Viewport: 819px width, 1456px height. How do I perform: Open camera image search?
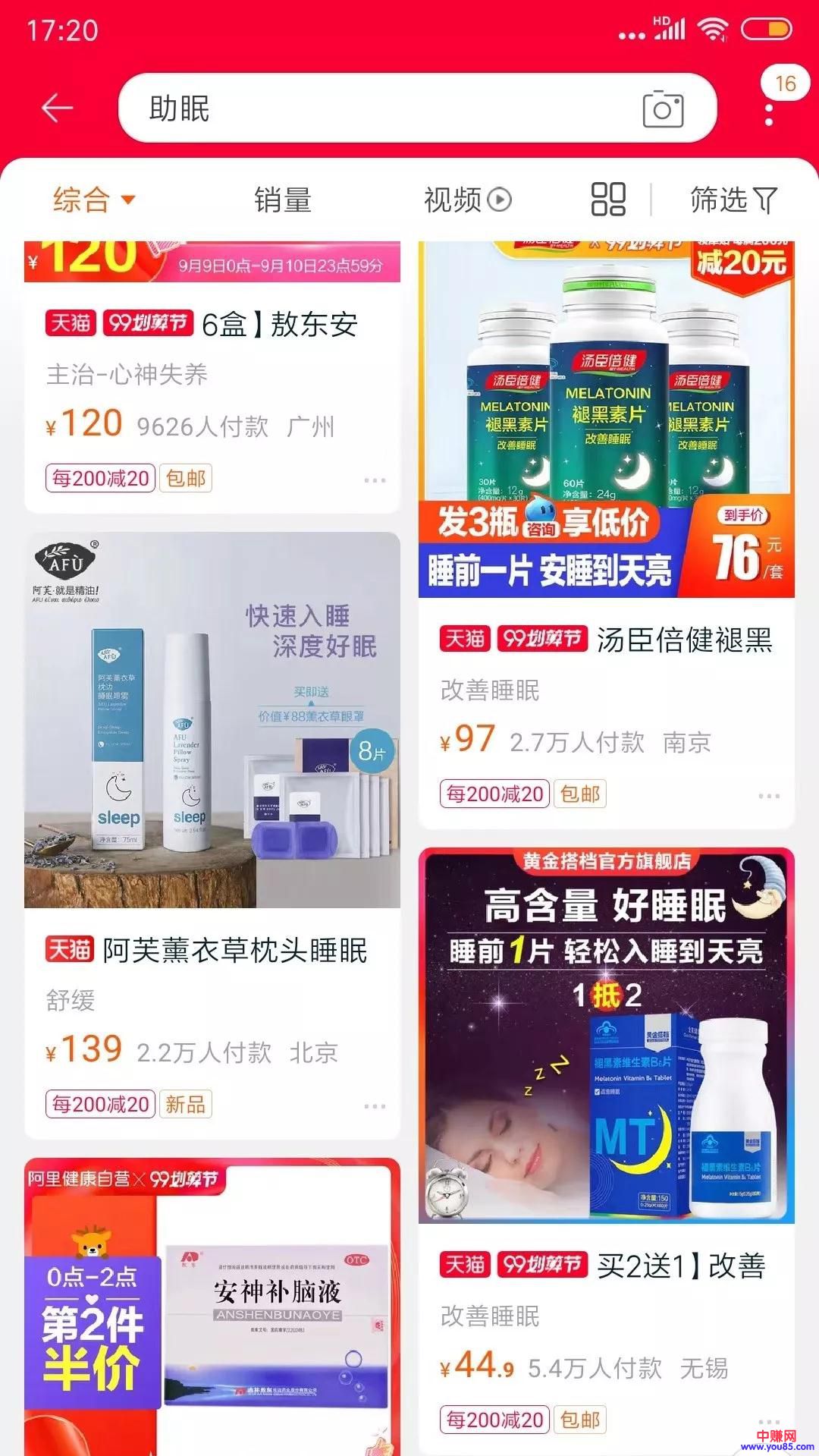pos(663,109)
